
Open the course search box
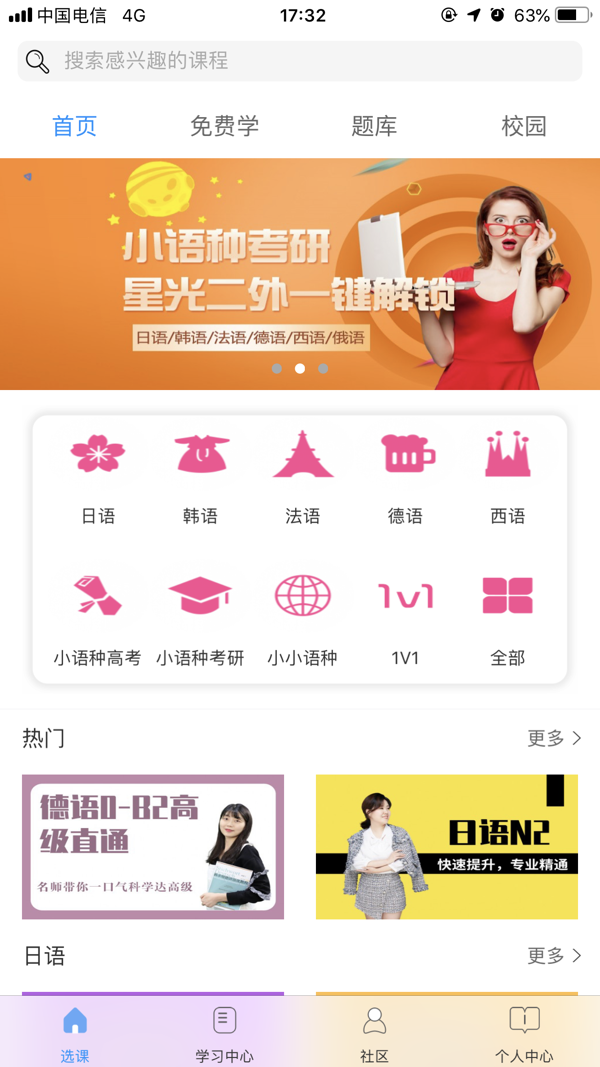[299, 61]
